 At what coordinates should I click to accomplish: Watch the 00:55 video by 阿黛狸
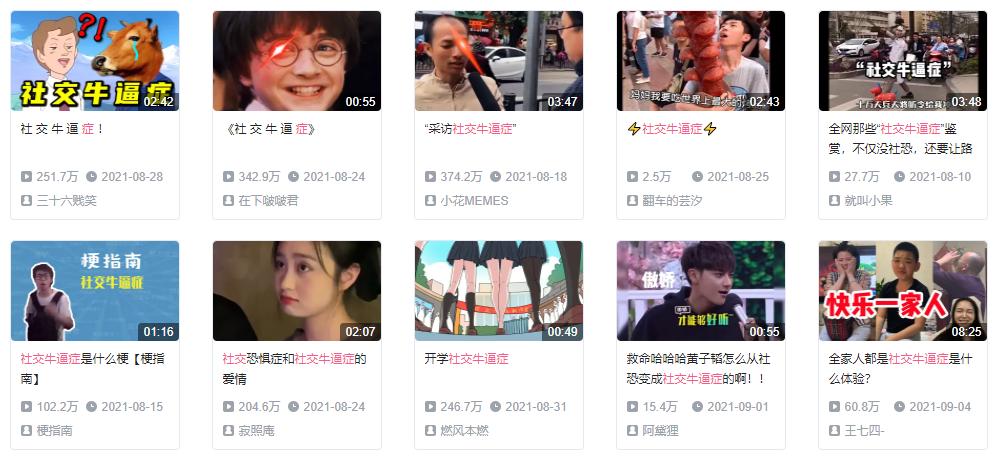click(700, 291)
